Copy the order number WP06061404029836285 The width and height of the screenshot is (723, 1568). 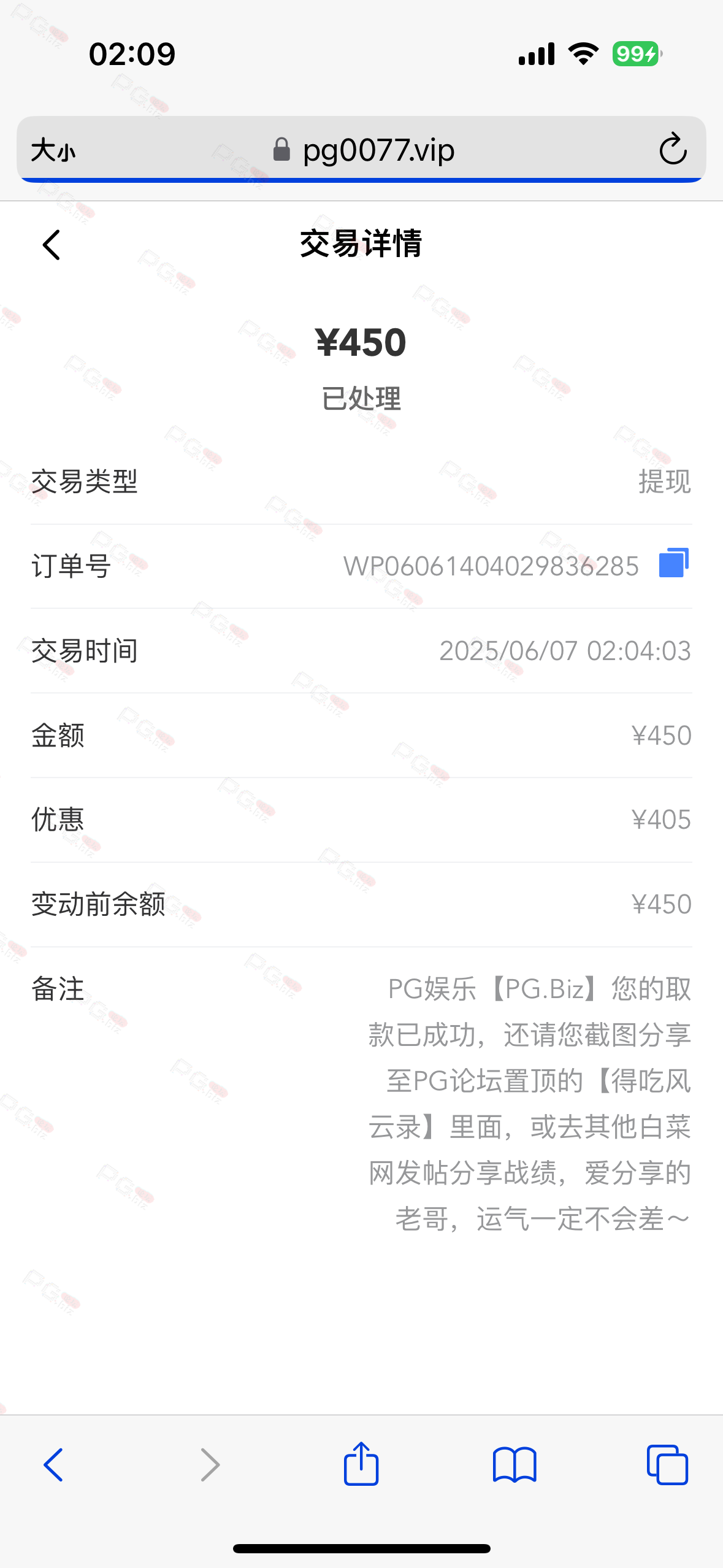pos(673,563)
